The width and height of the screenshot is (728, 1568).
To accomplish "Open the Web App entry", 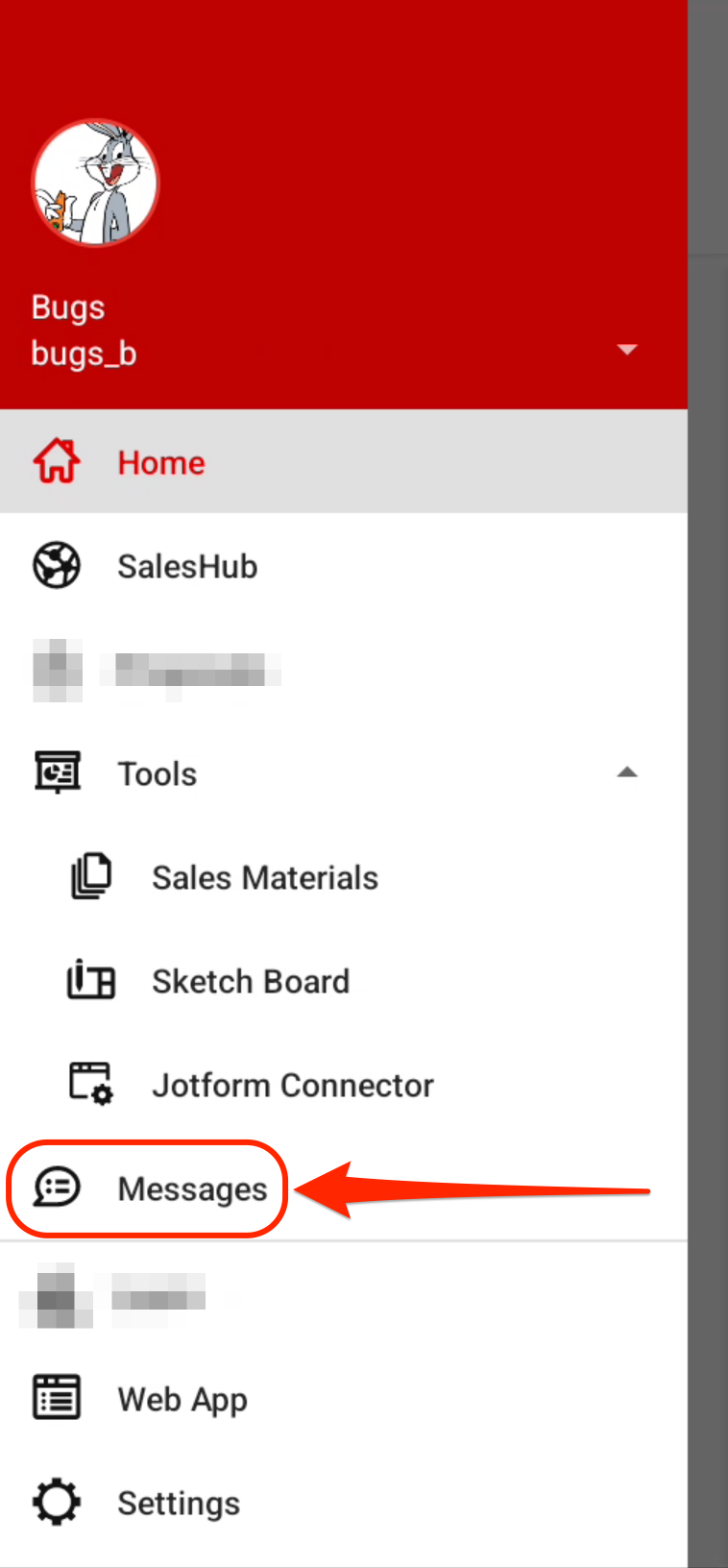I will coord(182,1399).
